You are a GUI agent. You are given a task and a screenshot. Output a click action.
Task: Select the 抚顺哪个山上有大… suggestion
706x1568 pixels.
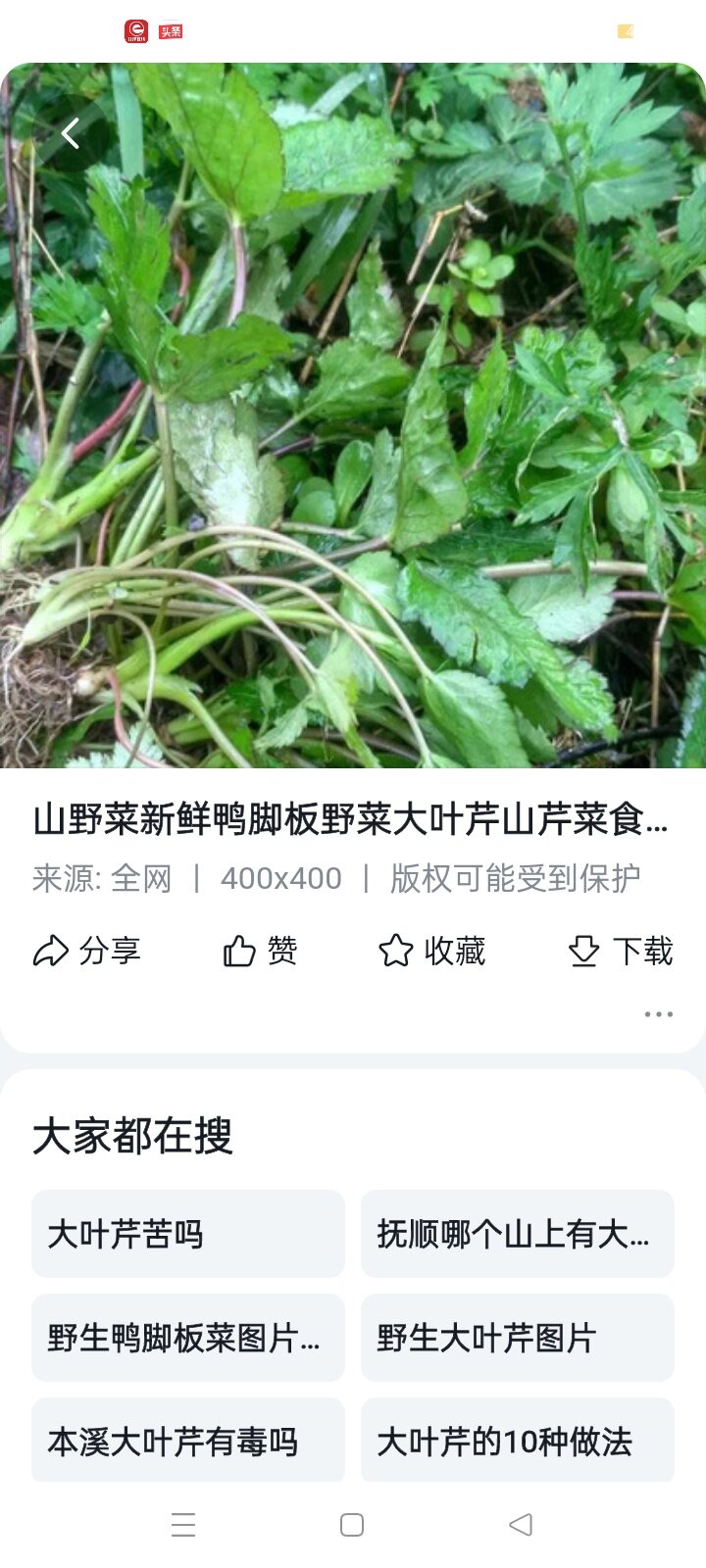pos(517,1234)
